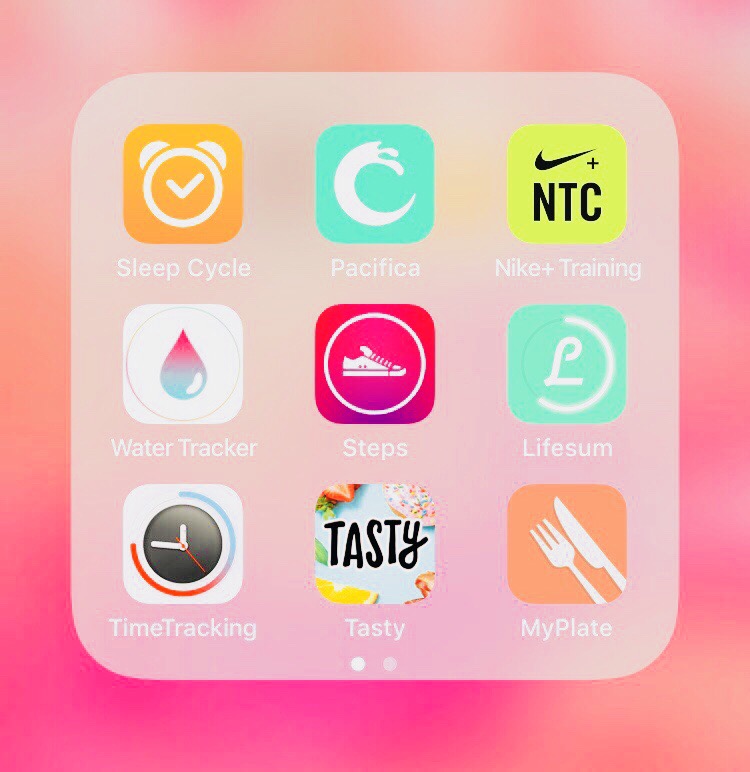Image resolution: width=750 pixels, height=772 pixels.
Task: Launch the MyPlate app
Action: [567, 544]
